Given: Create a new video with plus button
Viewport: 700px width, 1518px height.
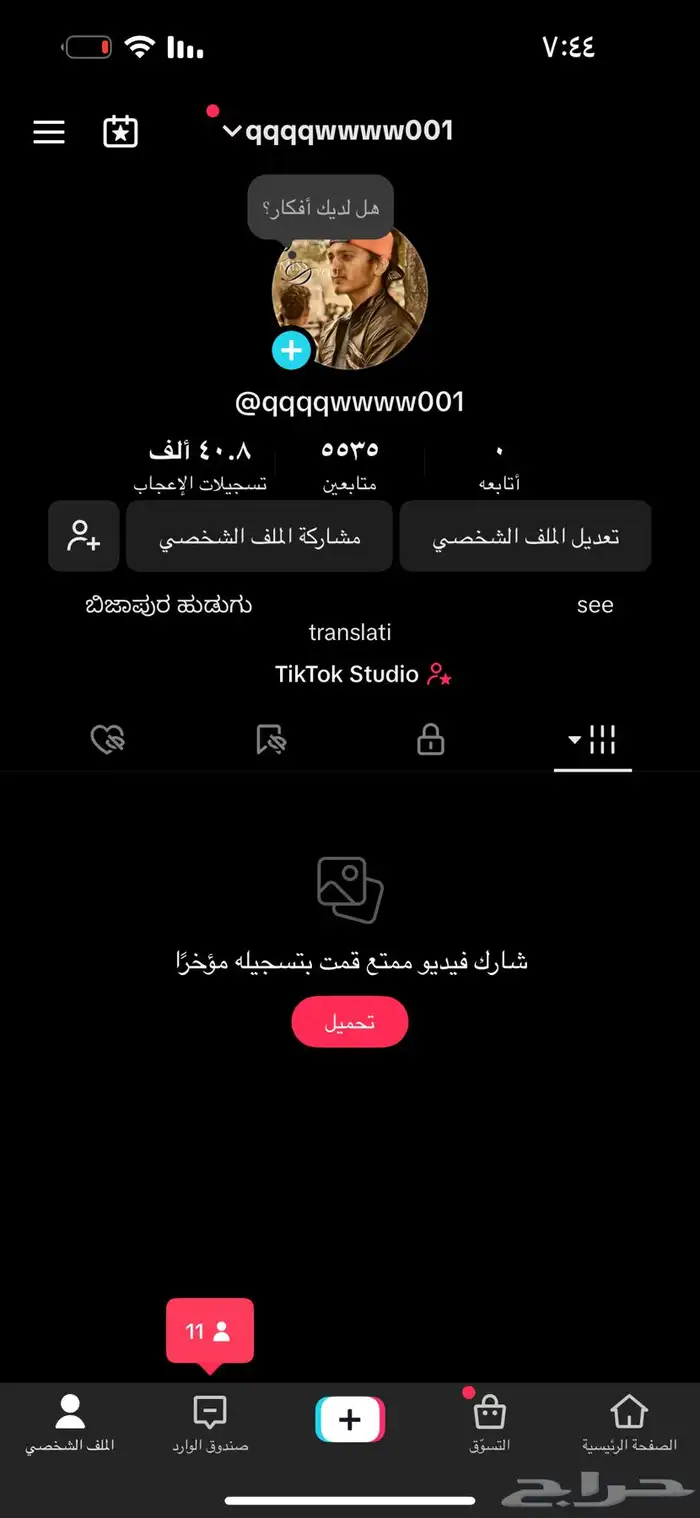Looking at the screenshot, I should pos(350,1420).
